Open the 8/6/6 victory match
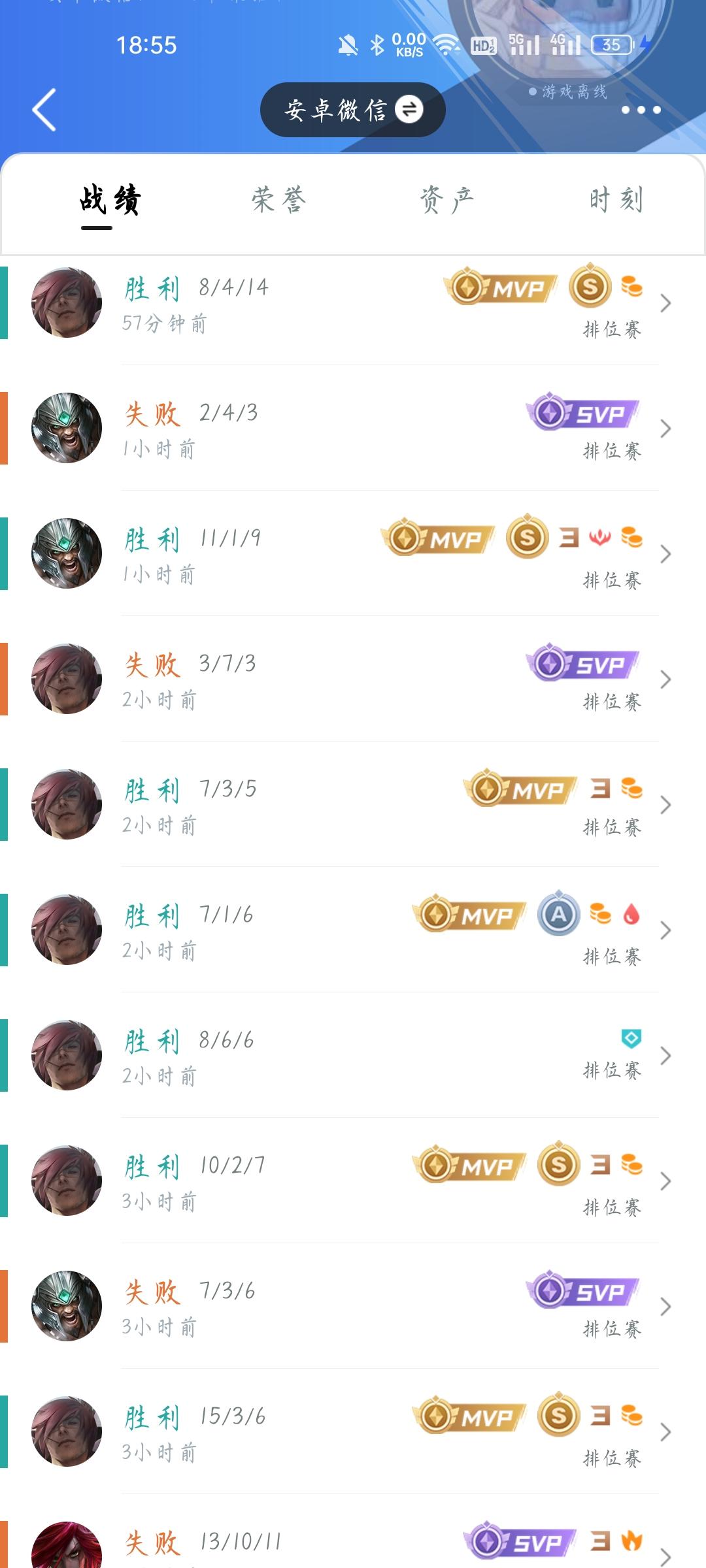Image resolution: width=706 pixels, height=1568 pixels. coord(353,1056)
